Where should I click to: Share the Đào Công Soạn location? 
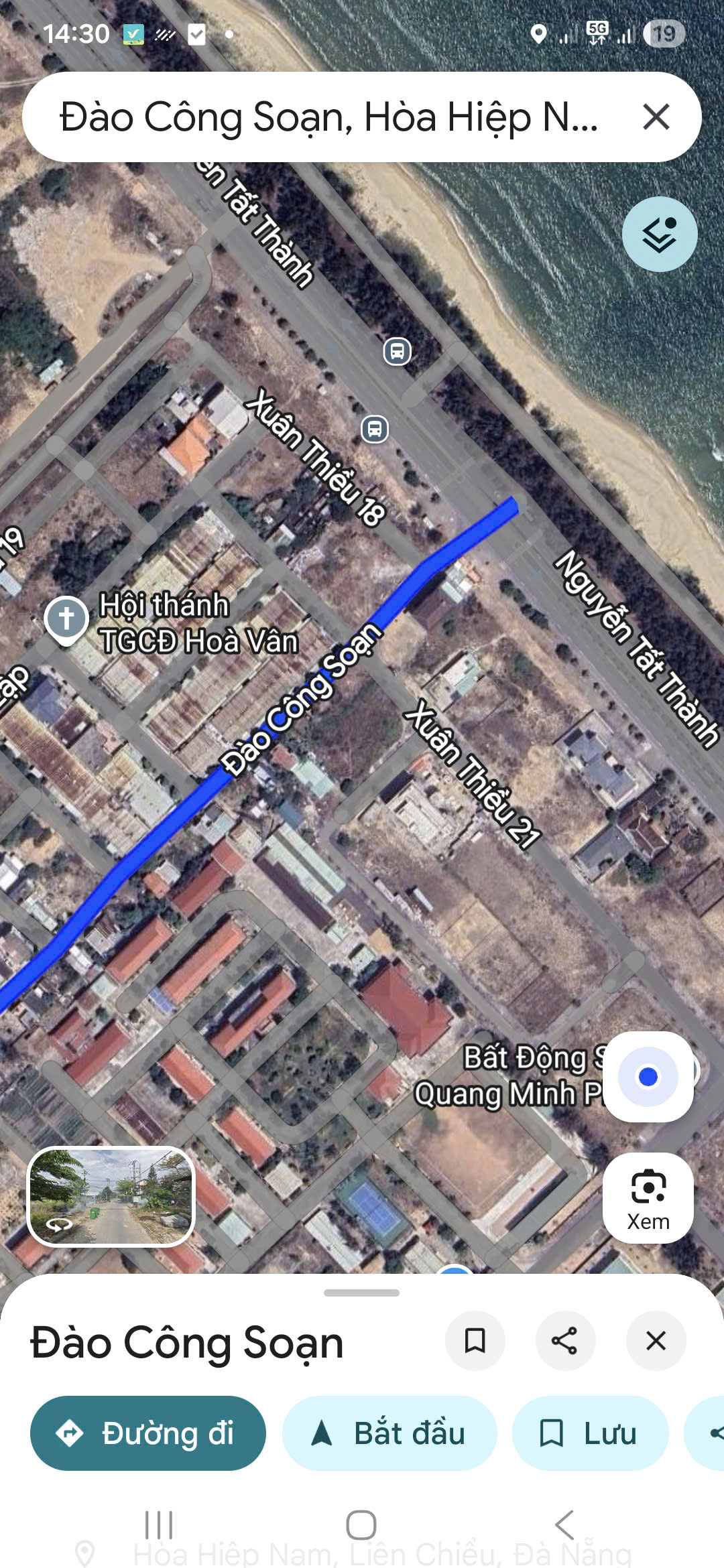(565, 1341)
